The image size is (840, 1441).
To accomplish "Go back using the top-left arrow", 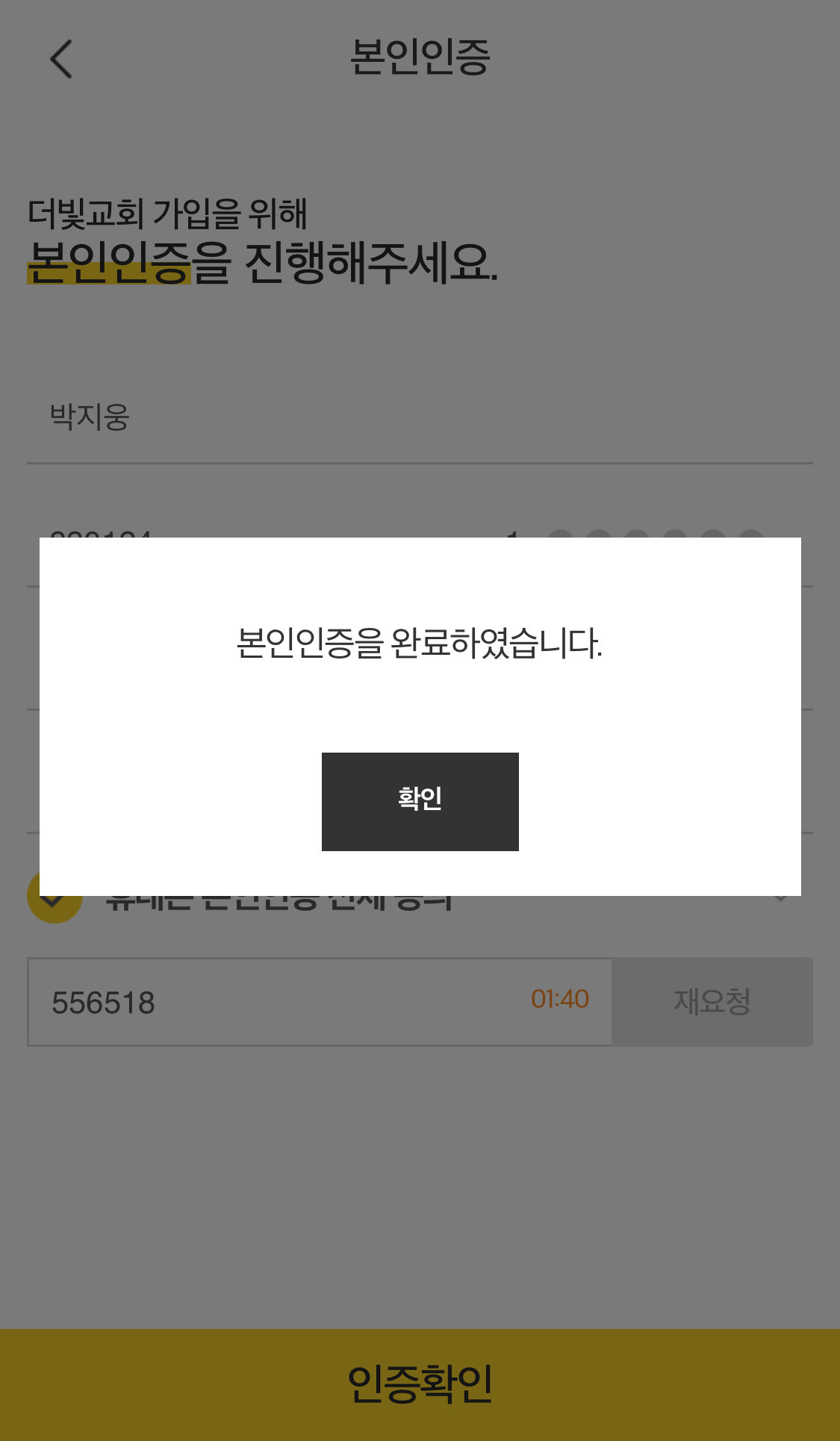I will click(61, 59).
